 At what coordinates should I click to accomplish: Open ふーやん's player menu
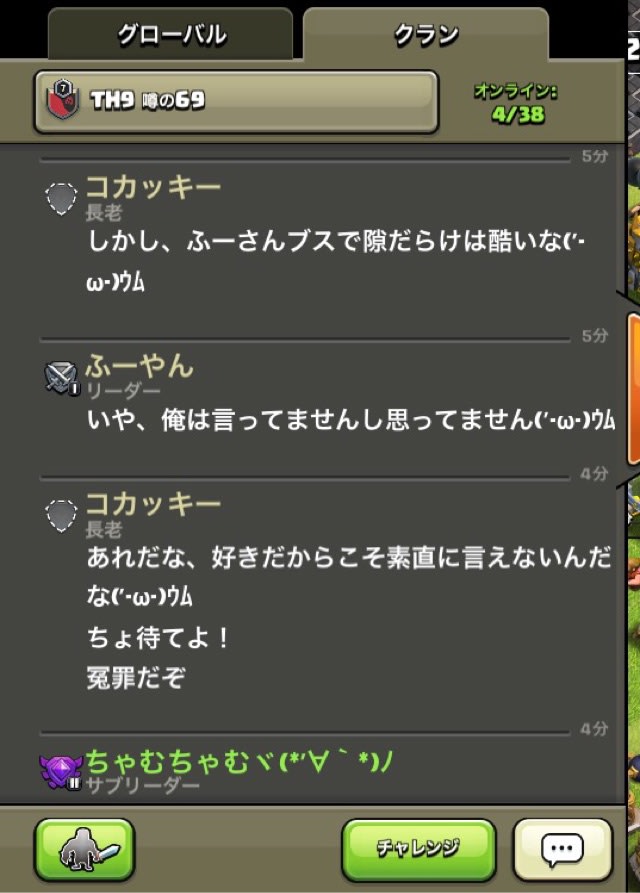[140, 367]
